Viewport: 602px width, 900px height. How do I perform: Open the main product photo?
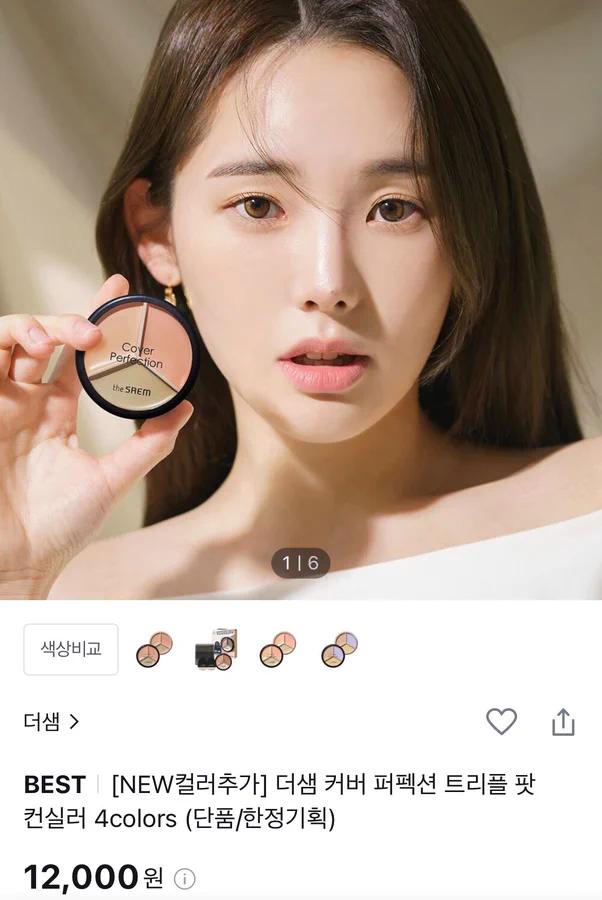pos(300,300)
